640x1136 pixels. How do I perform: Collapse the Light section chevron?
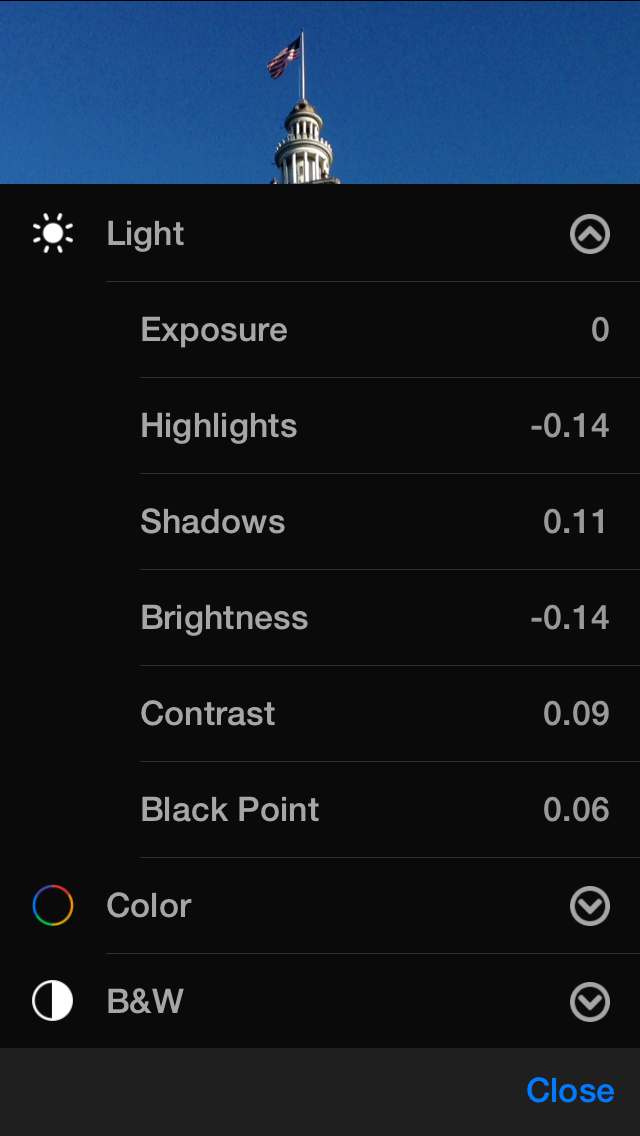(x=589, y=234)
